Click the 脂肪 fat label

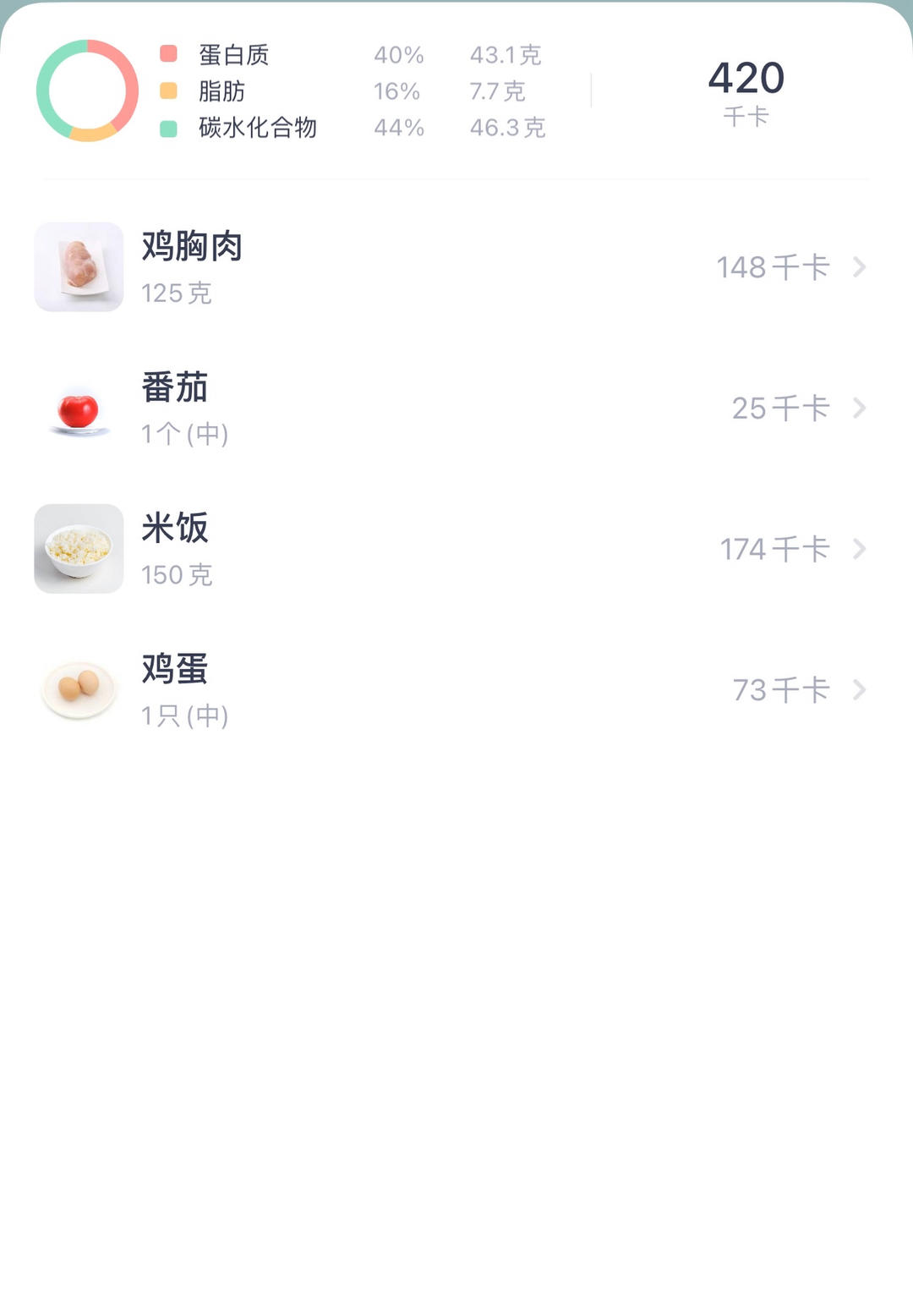tap(223, 93)
